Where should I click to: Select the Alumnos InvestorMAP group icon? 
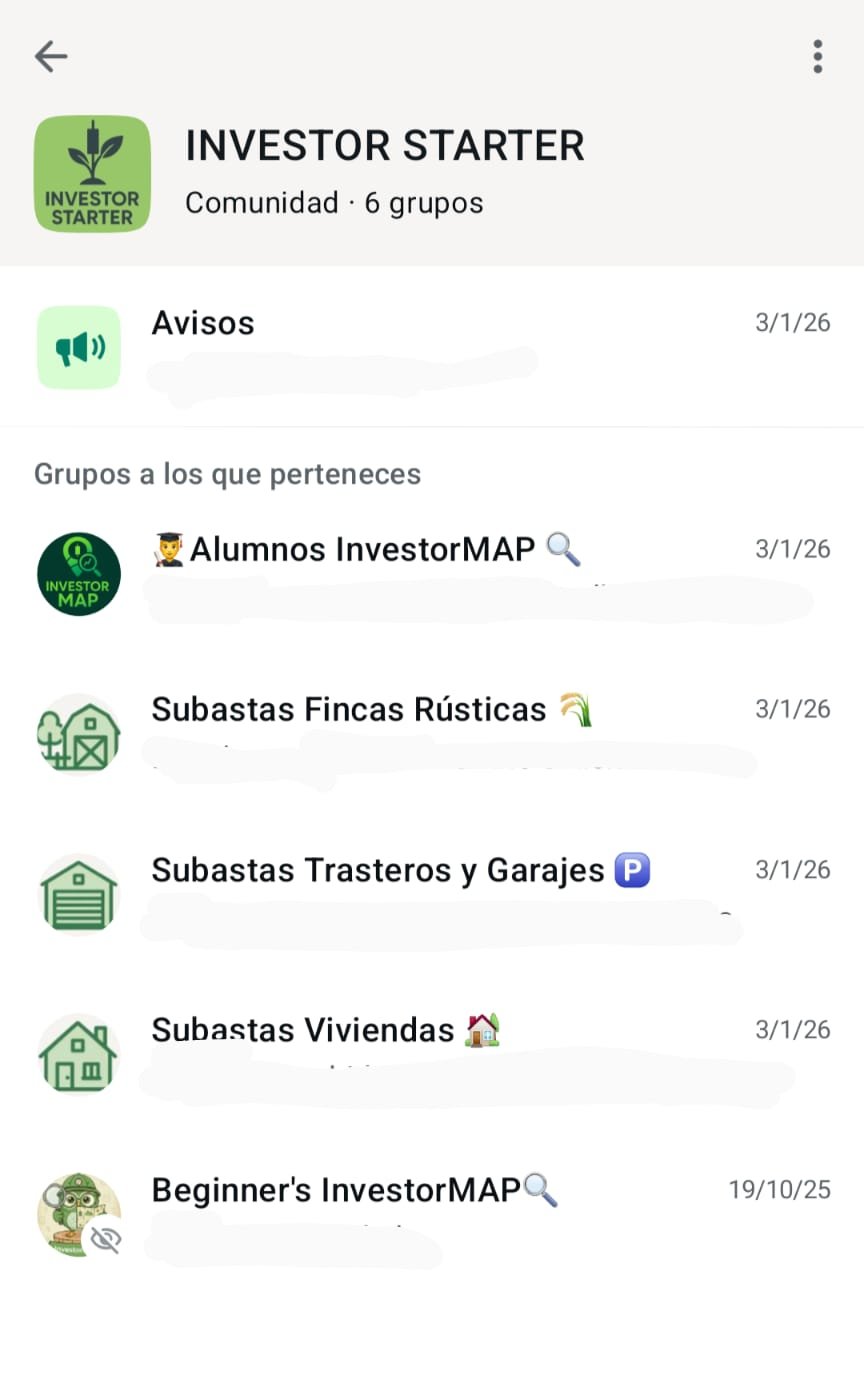coord(78,573)
